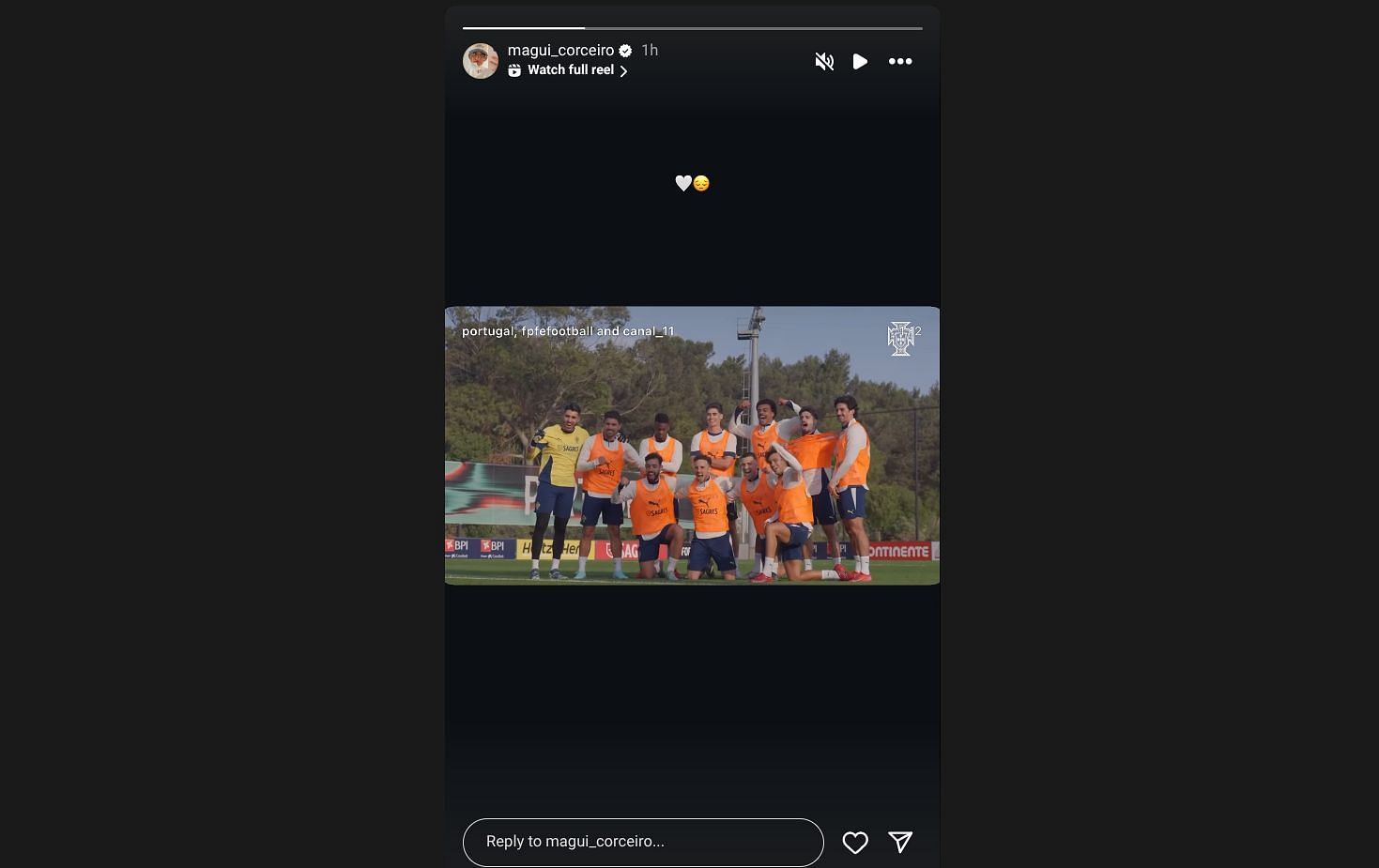Unmute the story audio

(824, 62)
